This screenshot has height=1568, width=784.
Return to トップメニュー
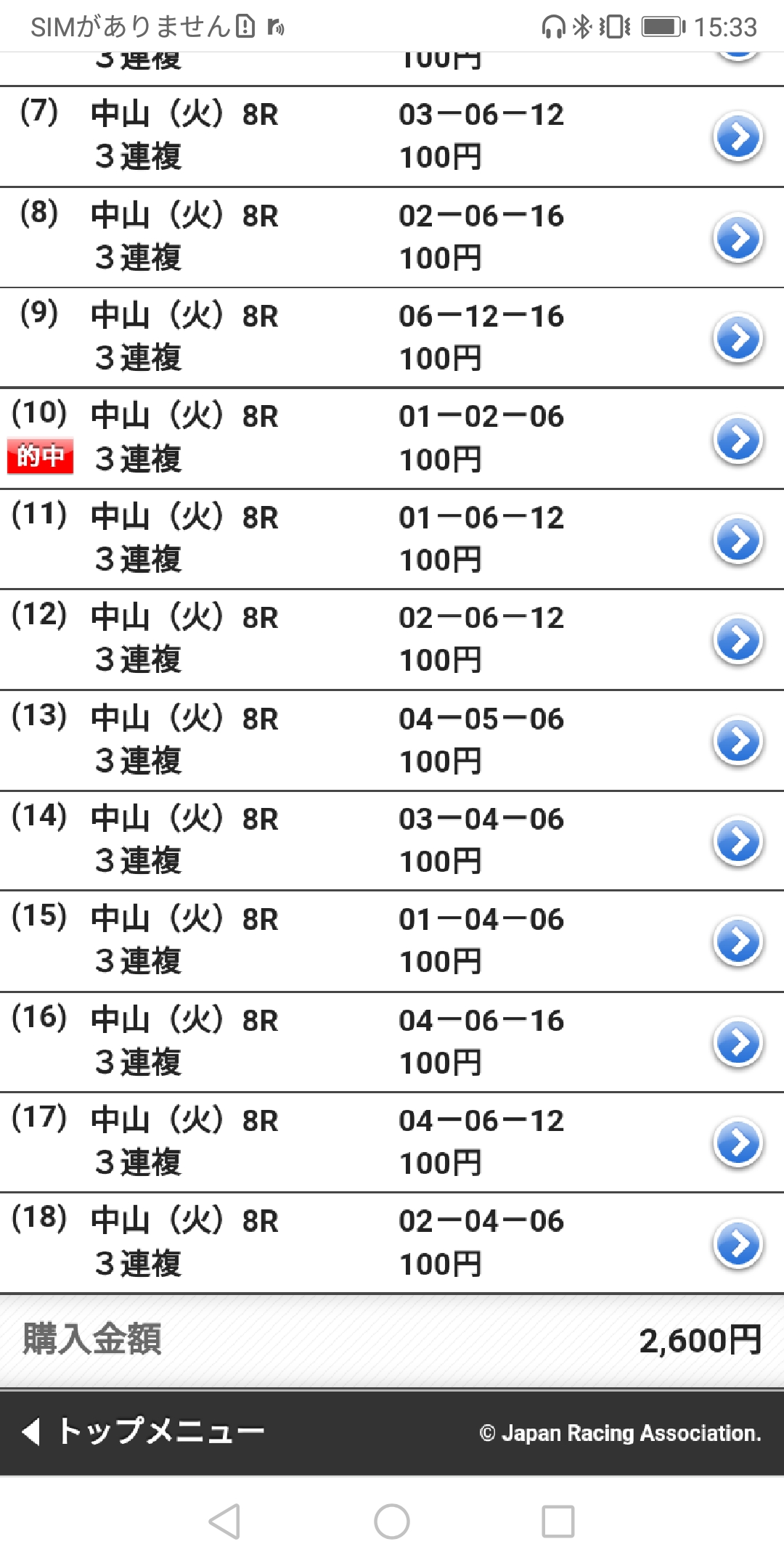pyautogui.click(x=145, y=1432)
